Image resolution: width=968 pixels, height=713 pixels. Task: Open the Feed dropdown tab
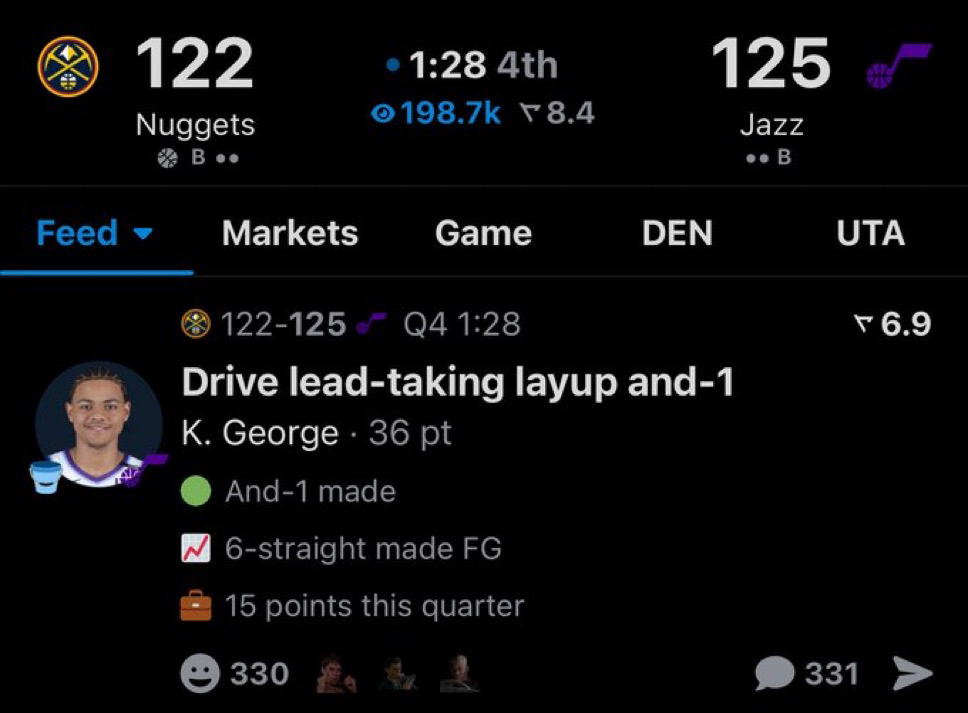pyautogui.click(x=95, y=234)
